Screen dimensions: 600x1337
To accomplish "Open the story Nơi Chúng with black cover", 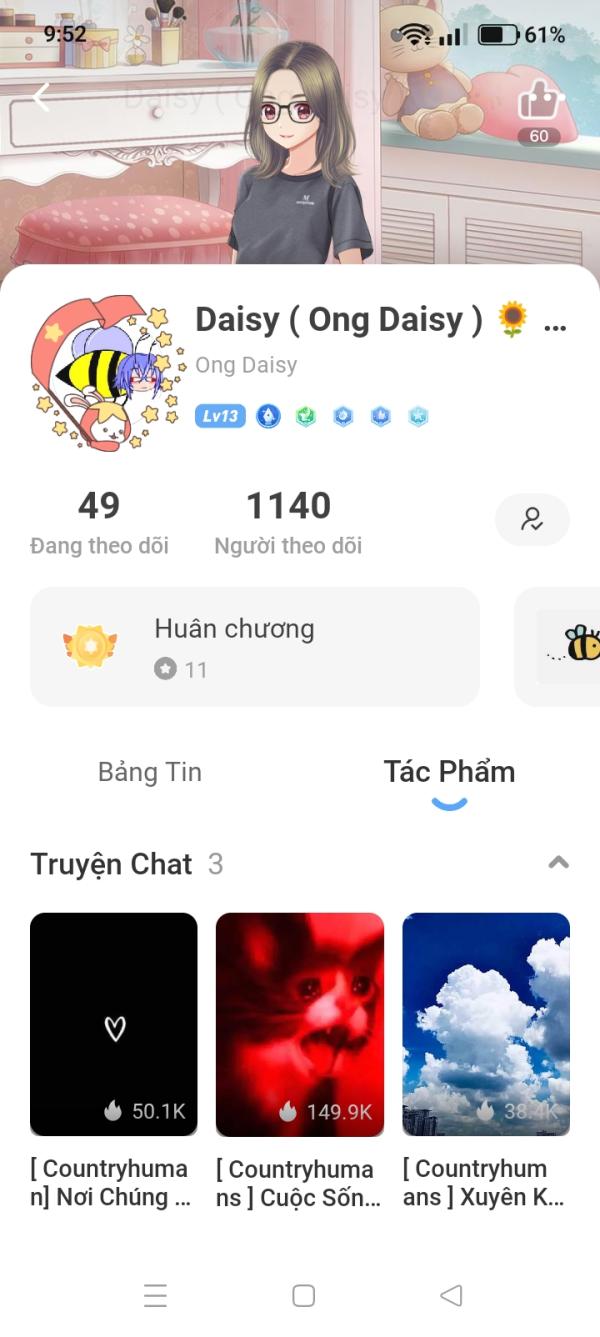I will point(114,1024).
